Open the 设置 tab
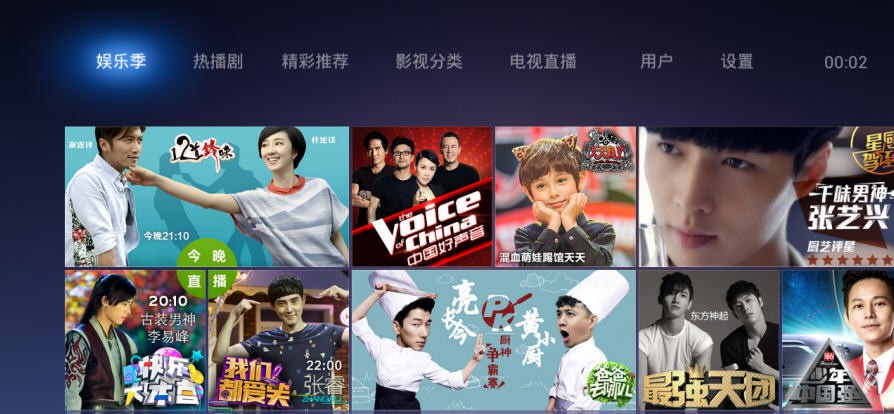 tap(737, 61)
